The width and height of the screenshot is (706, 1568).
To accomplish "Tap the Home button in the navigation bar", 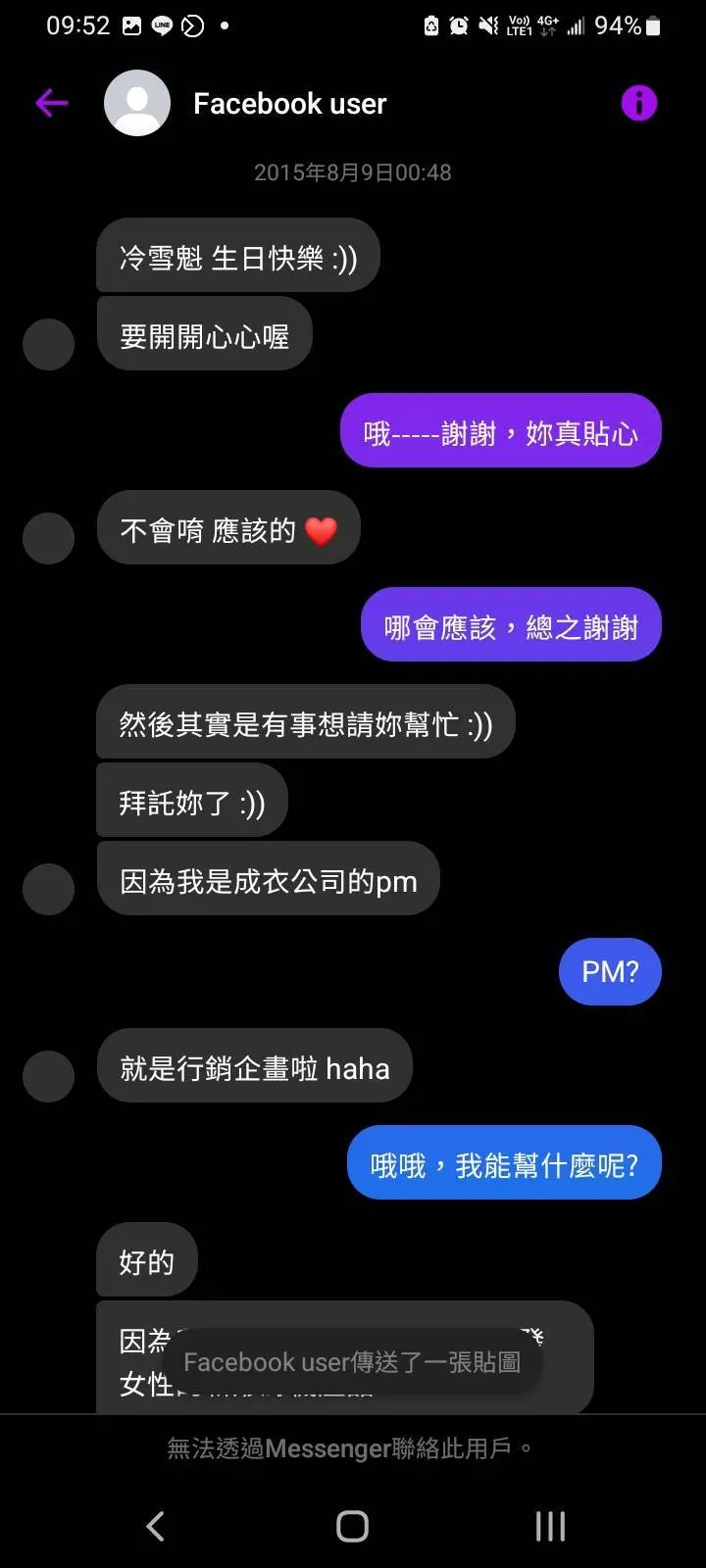I will (x=351, y=1525).
